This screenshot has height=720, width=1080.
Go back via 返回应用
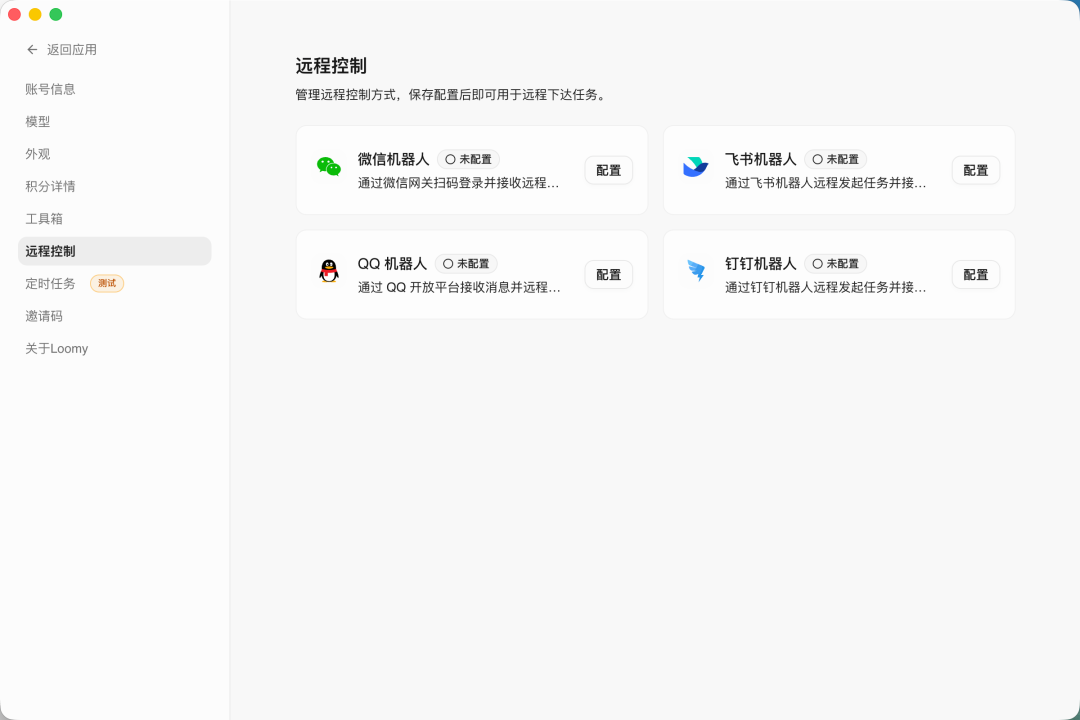click(x=62, y=49)
